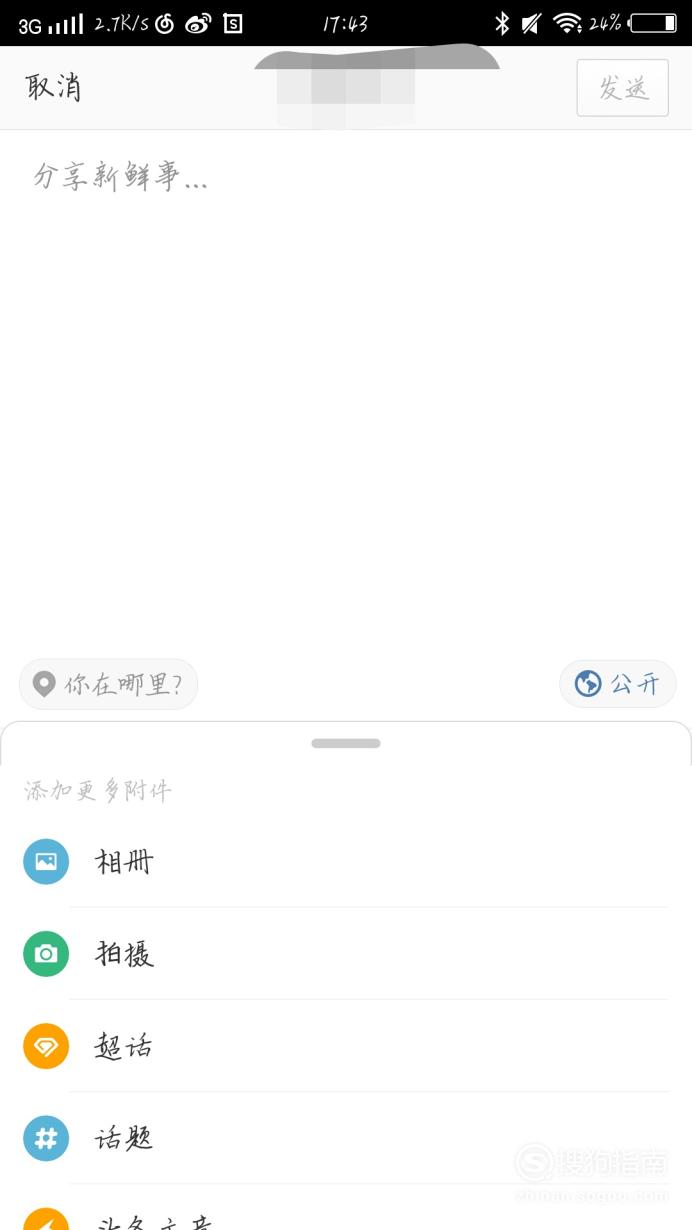
Task: Tap the 发送 send button
Action: pyautogui.click(x=622, y=88)
